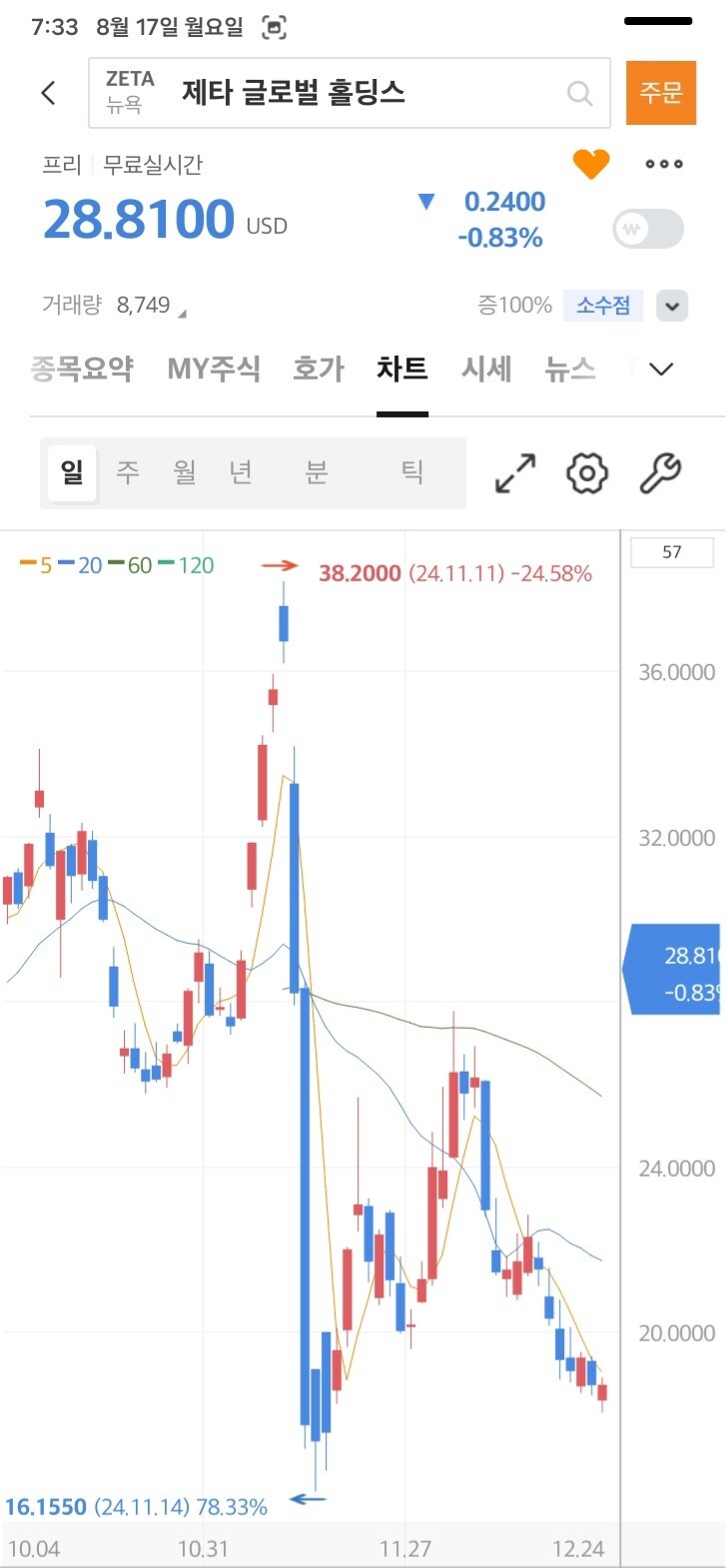Open the chart tools wrench icon
The image size is (727, 1568).
[660, 473]
